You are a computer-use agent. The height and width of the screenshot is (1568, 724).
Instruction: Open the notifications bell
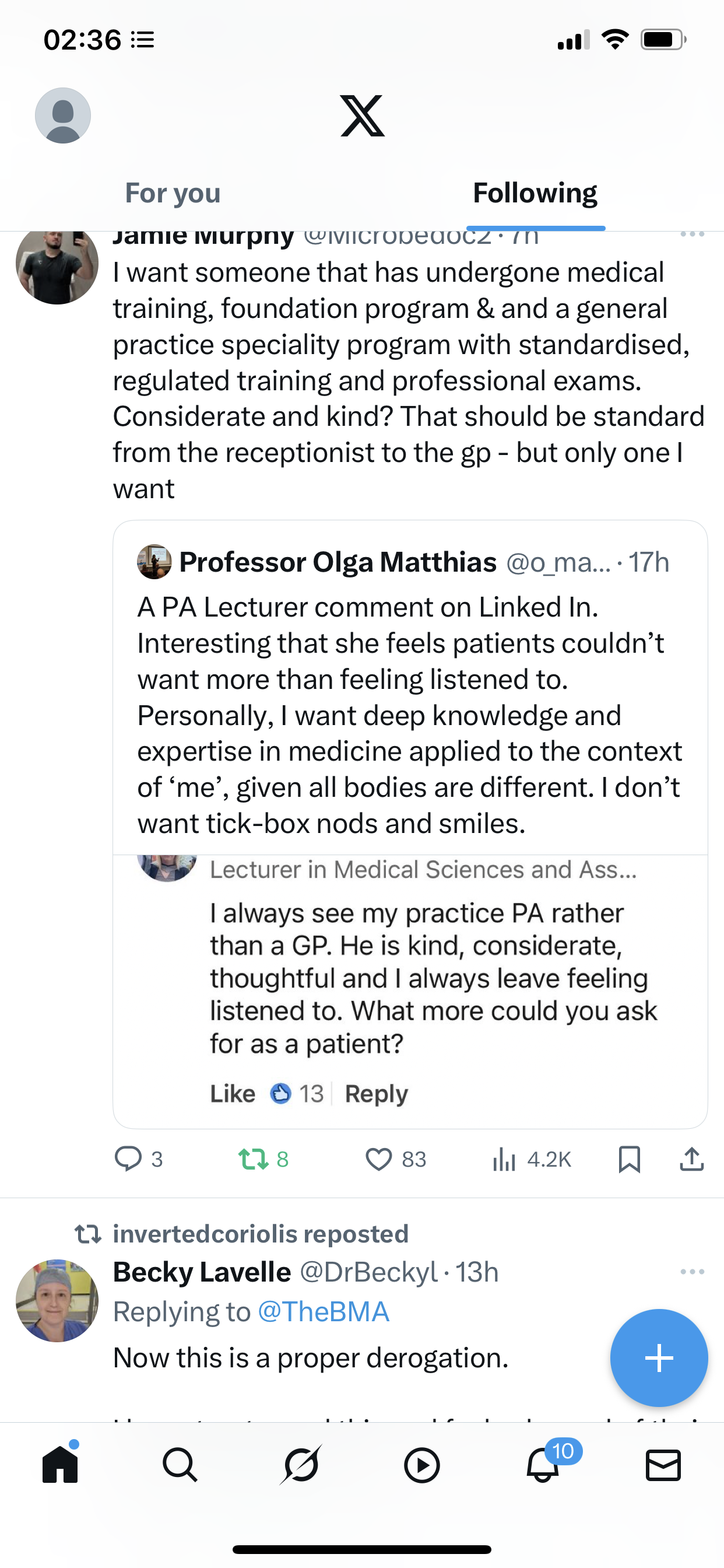point(543,1465)
